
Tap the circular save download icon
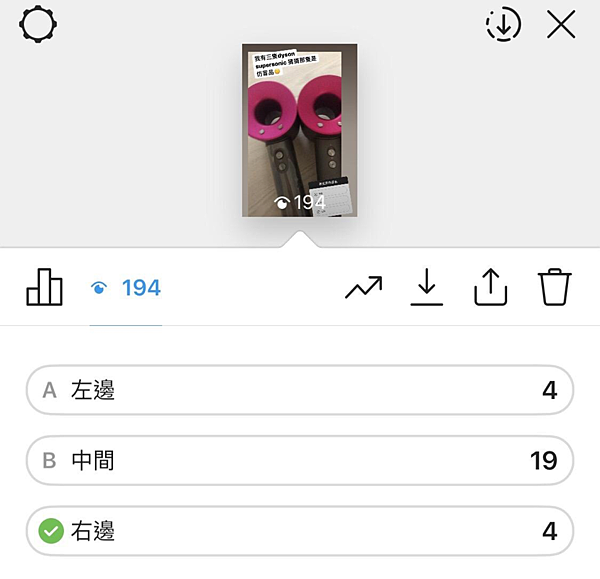coord(503,24)
